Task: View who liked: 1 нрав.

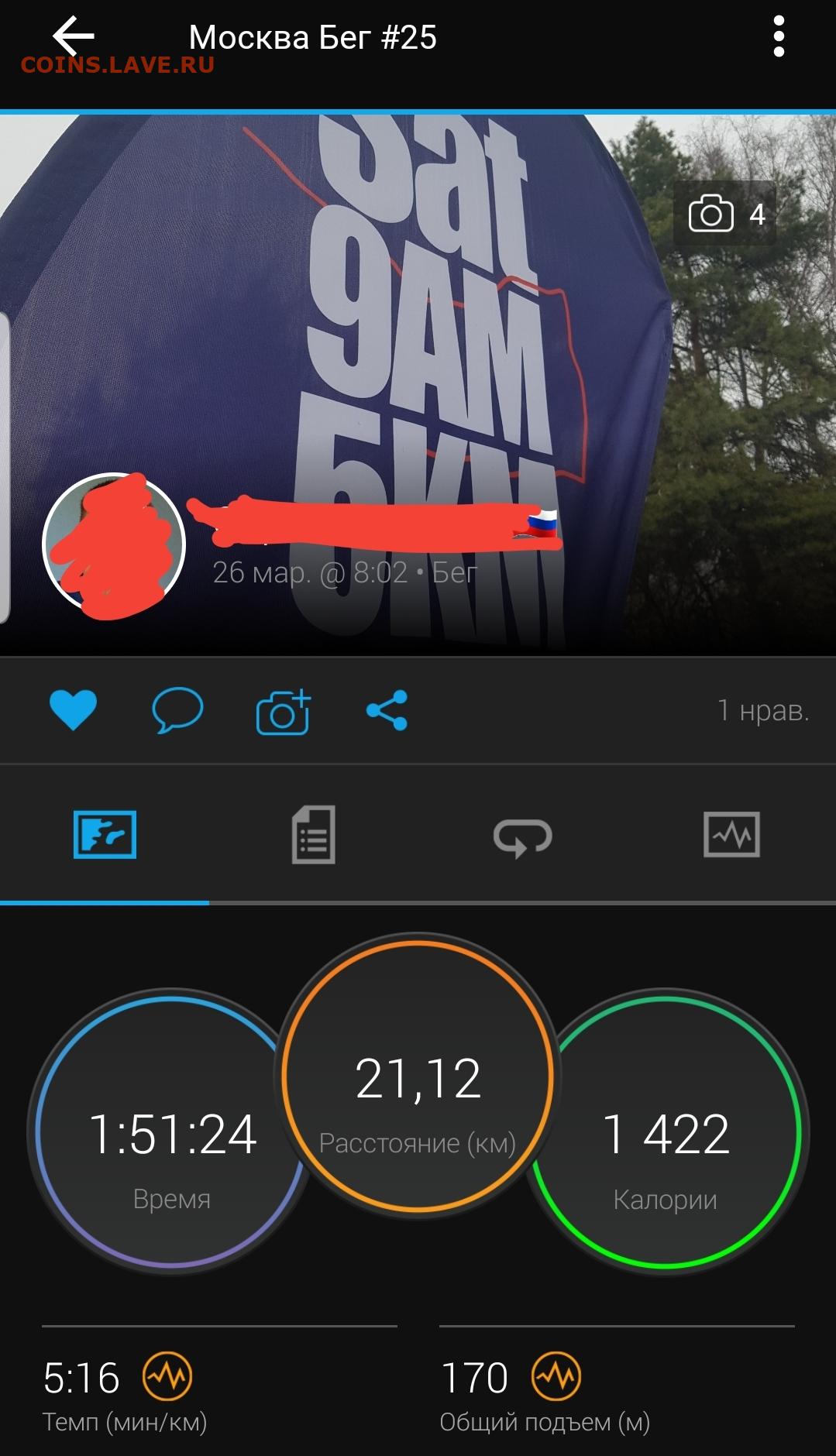Action: coord(763,710)
